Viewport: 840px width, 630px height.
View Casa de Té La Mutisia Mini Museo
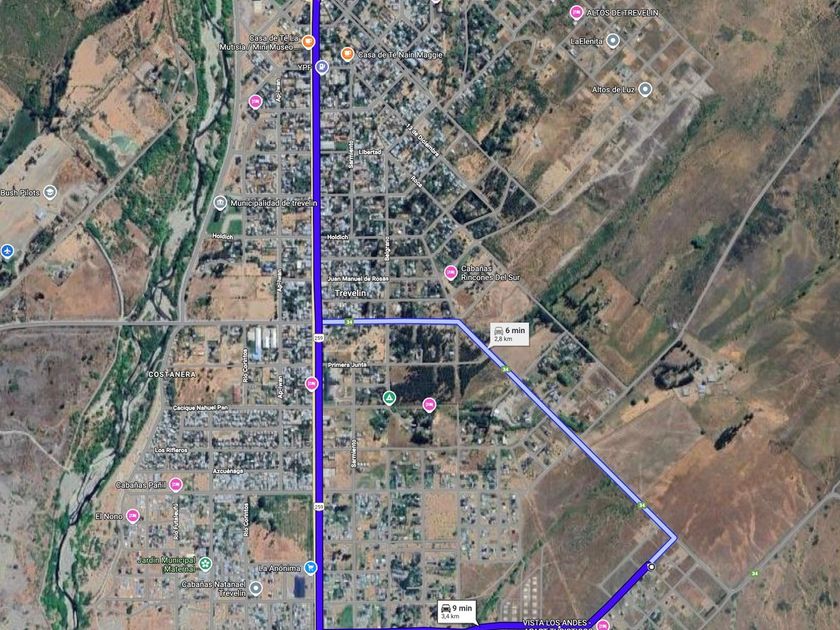pos(308,42)
